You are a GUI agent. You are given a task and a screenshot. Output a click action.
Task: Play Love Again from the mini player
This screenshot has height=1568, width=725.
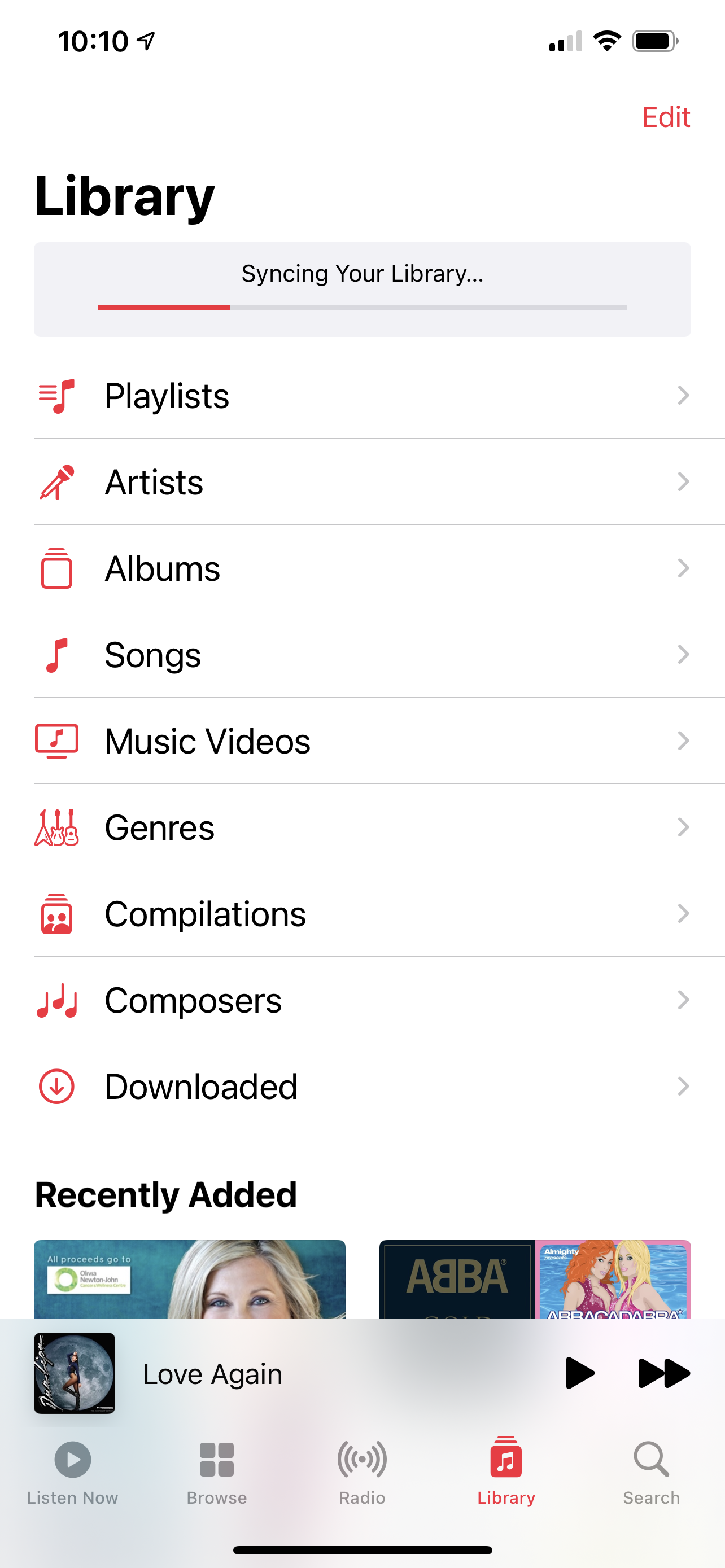pyautogui.click(x=579, y=1373)
